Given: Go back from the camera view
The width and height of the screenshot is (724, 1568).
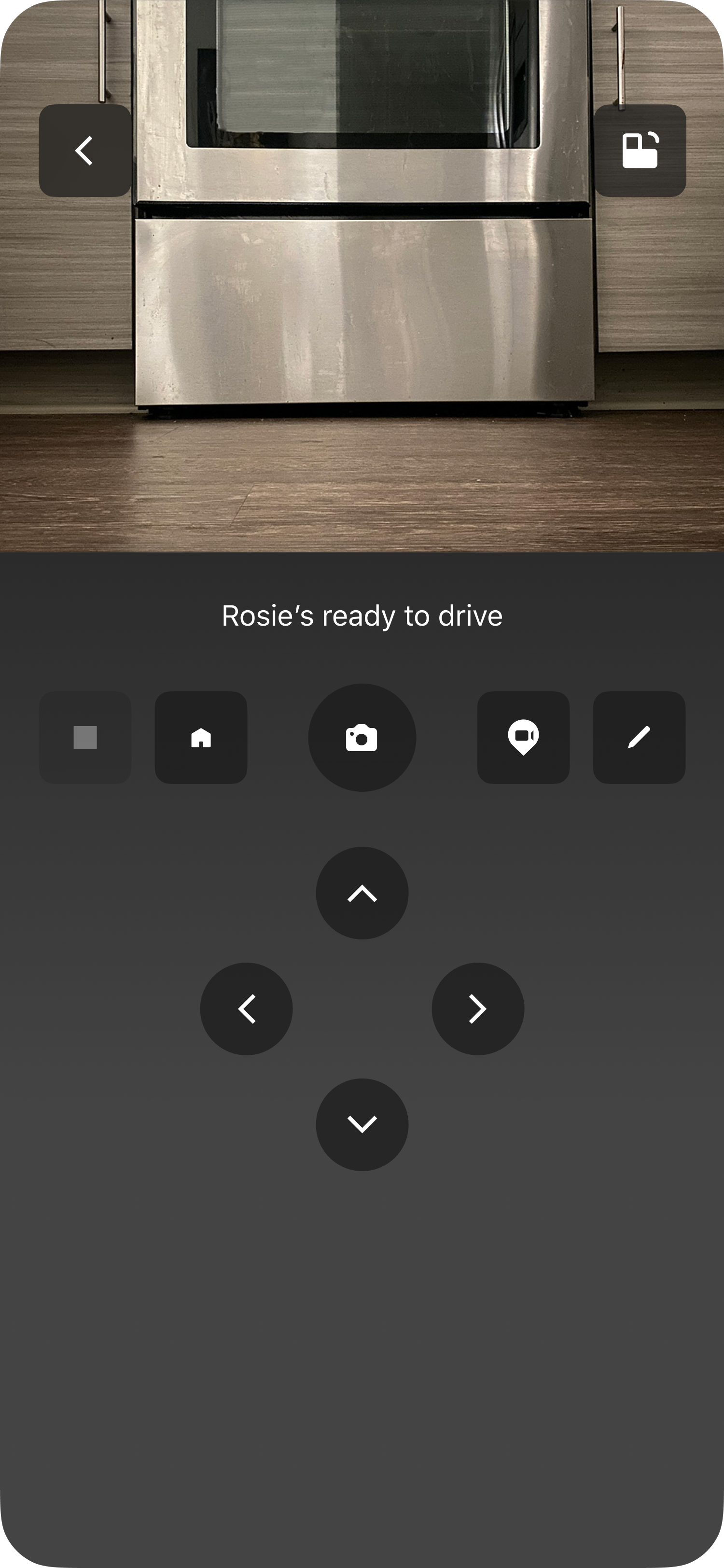Looking at the screenshot, I should [84, 150].
